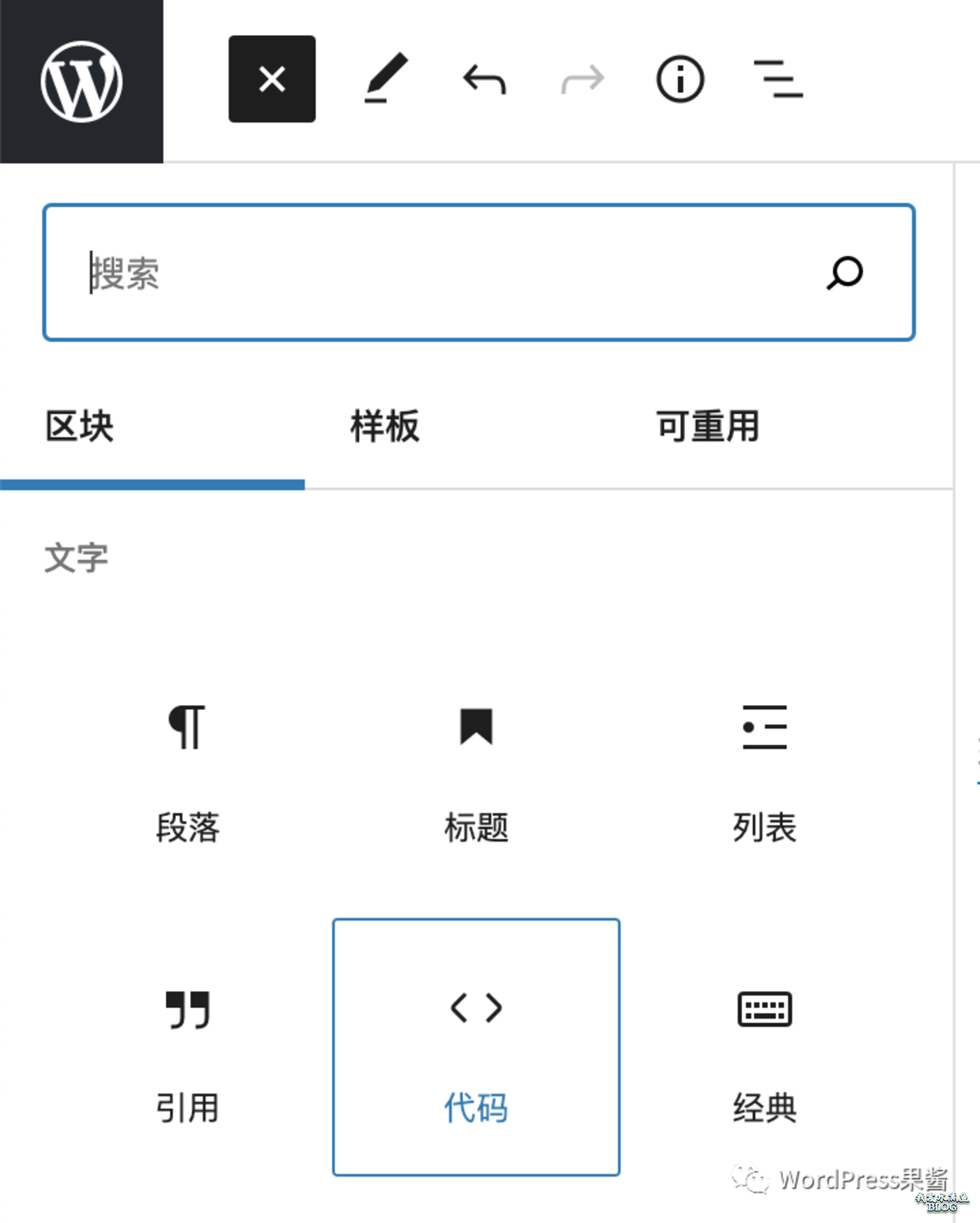Focus the 搜索 search field
Image resolution: width=980 pixels, height=1223 pixels.
[479, 272]
